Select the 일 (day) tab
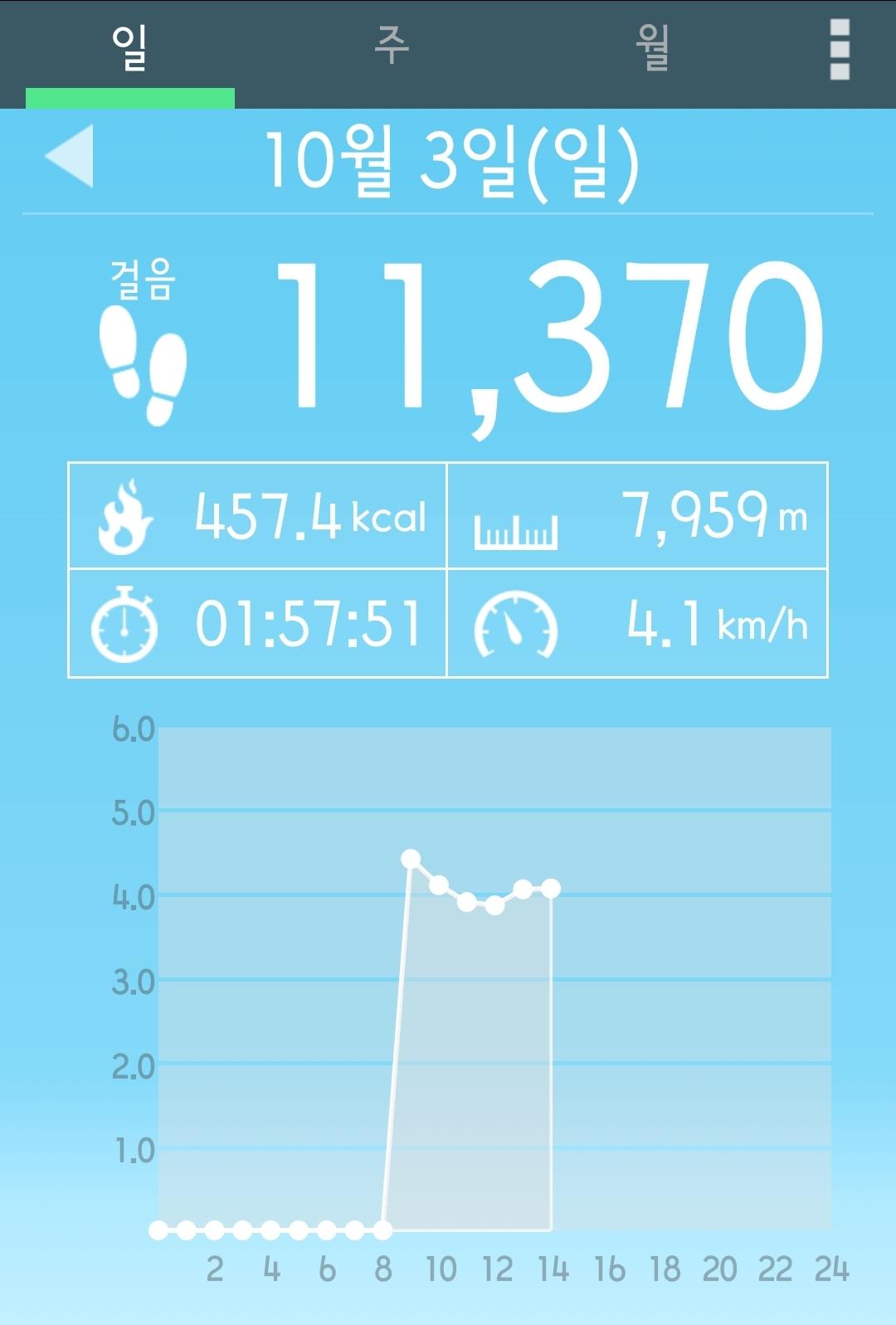 pos(130,48)
